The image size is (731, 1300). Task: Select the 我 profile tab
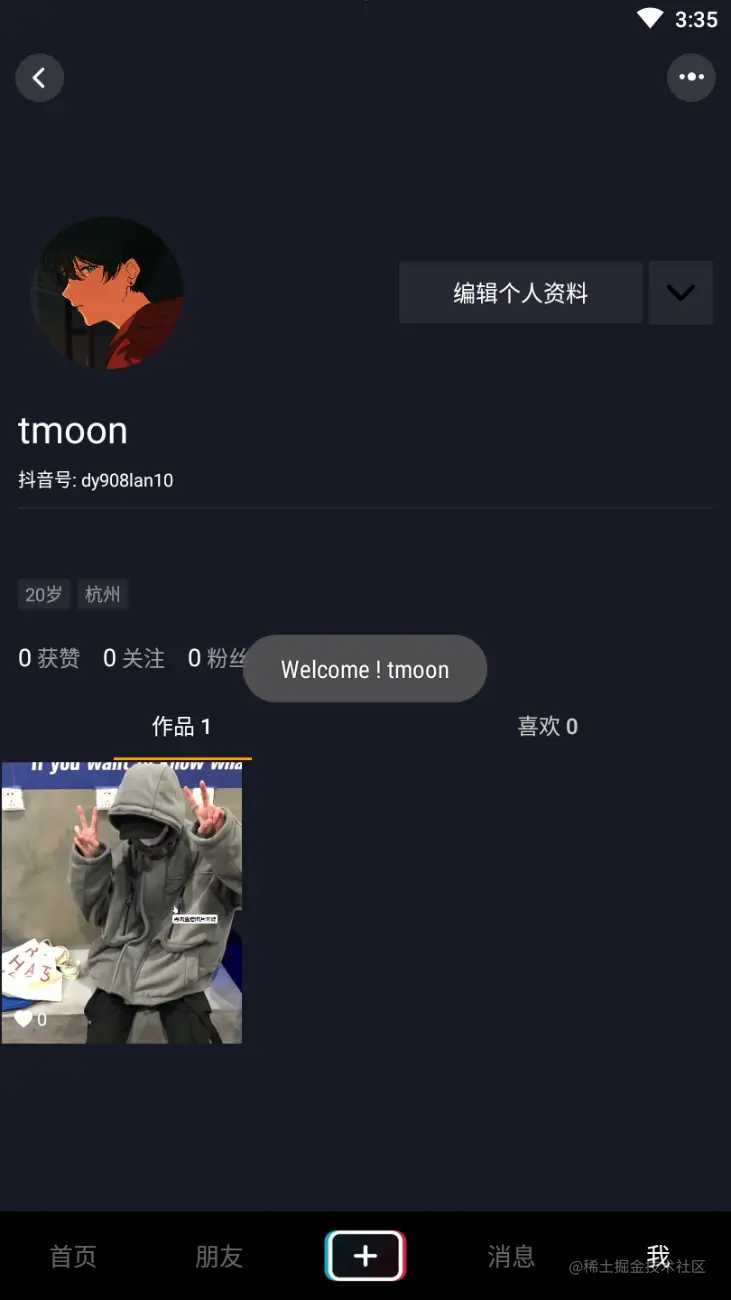(x=657, y=1256)
